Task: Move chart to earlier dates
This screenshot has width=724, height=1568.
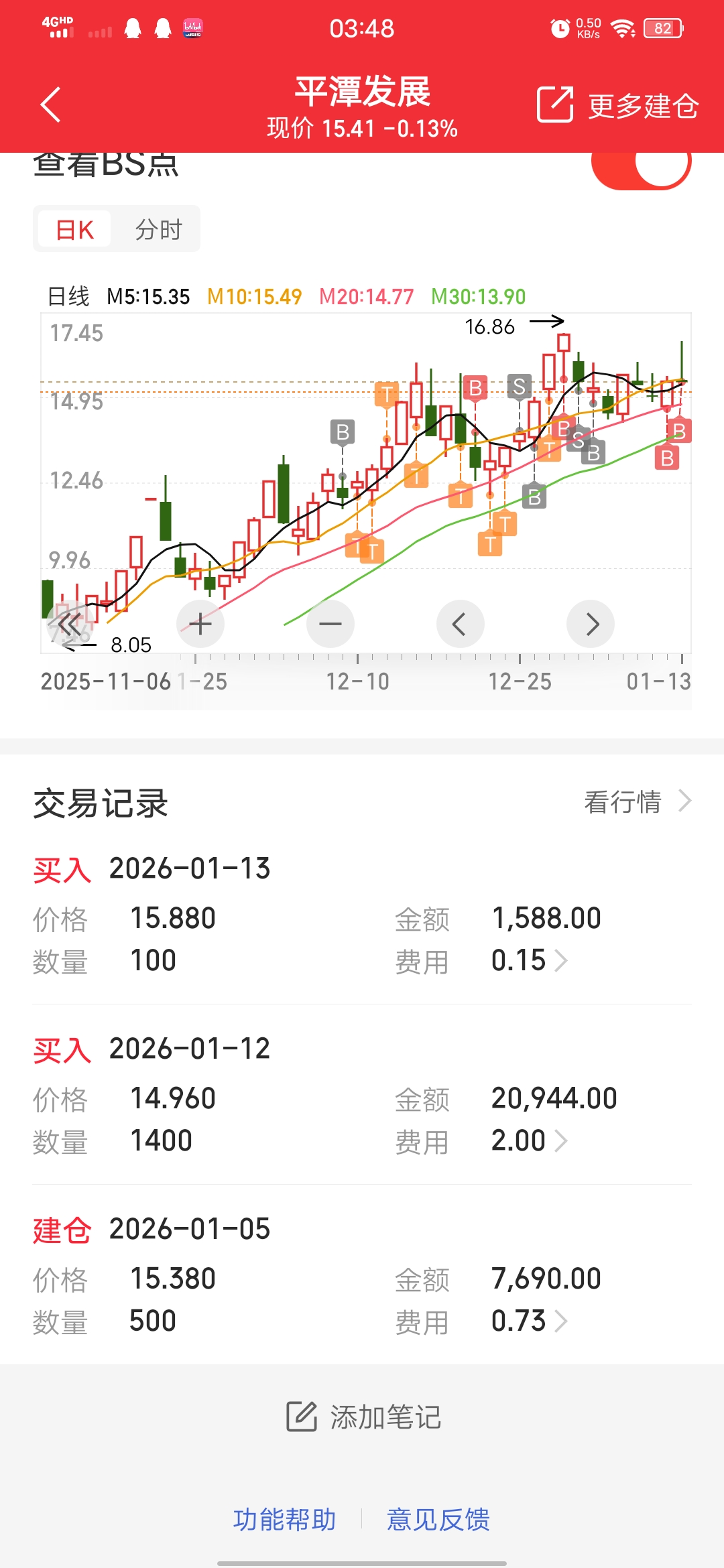Action: (460, 625)
